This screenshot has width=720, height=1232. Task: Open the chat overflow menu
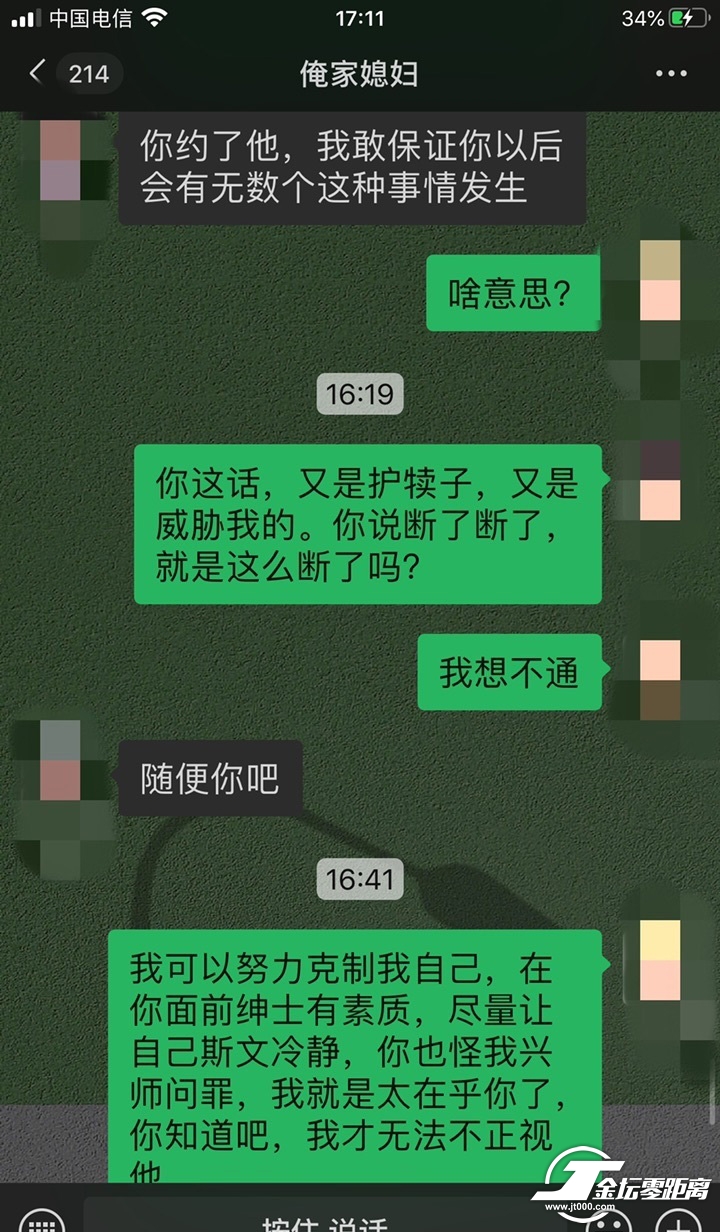(x=670, y=74)
